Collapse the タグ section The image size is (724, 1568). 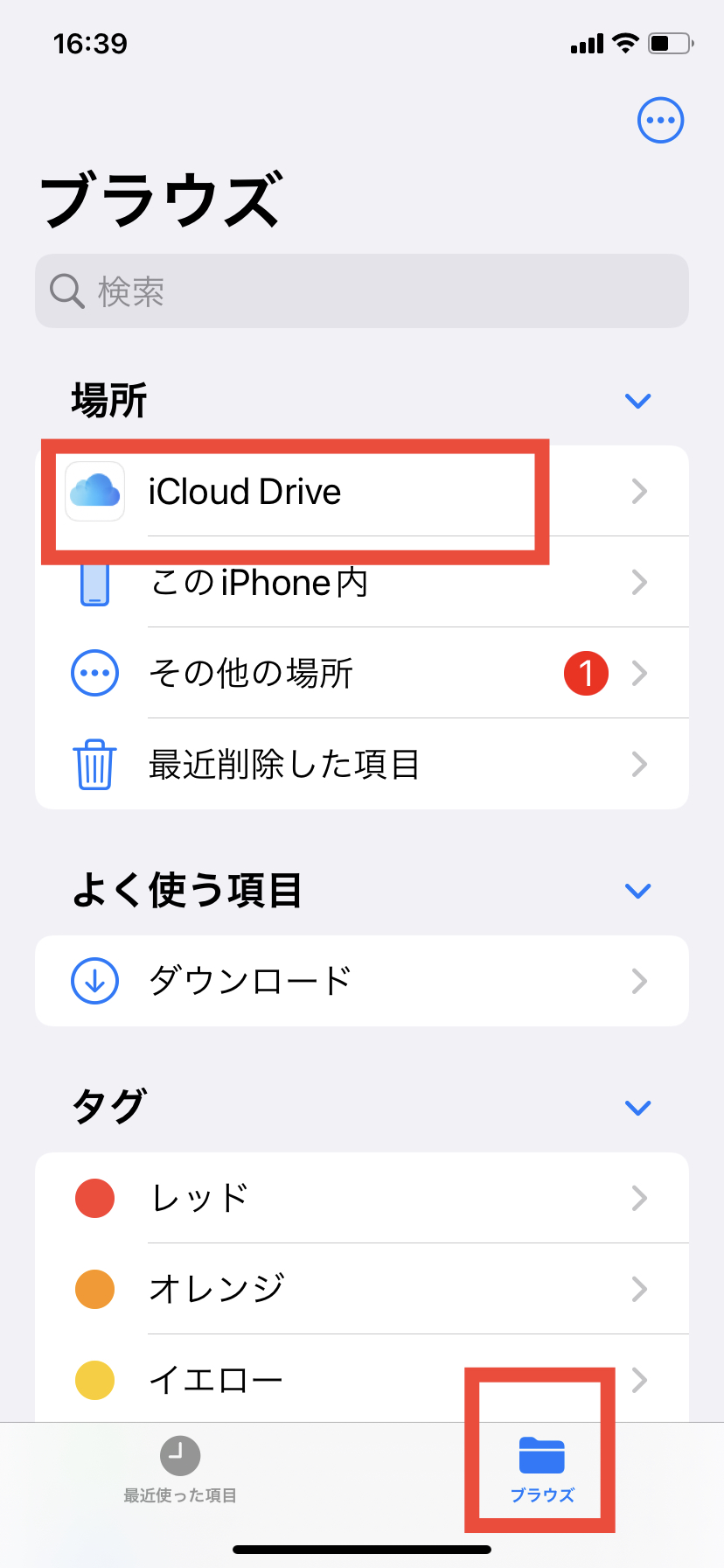(638, 1108)
